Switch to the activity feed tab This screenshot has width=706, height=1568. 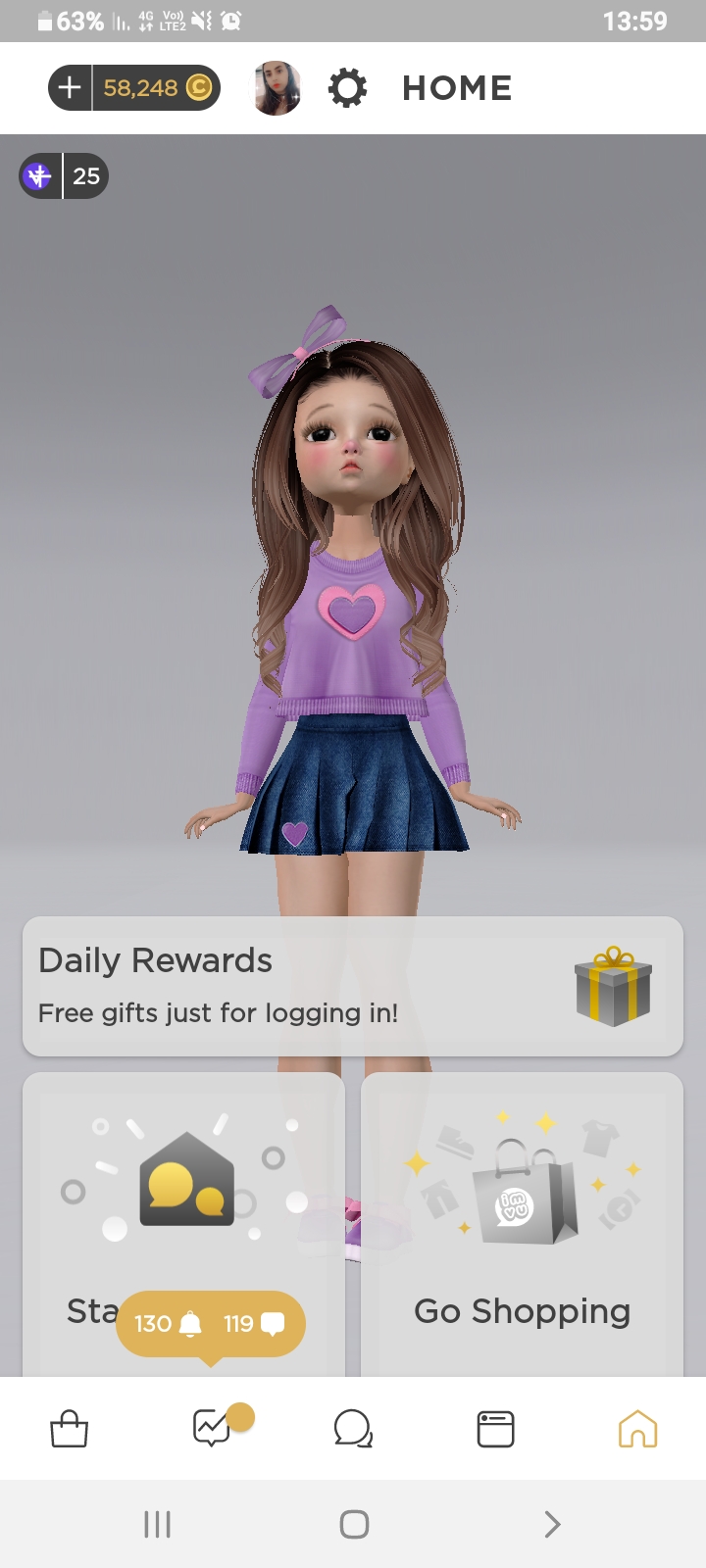[x=212, y=1429]
